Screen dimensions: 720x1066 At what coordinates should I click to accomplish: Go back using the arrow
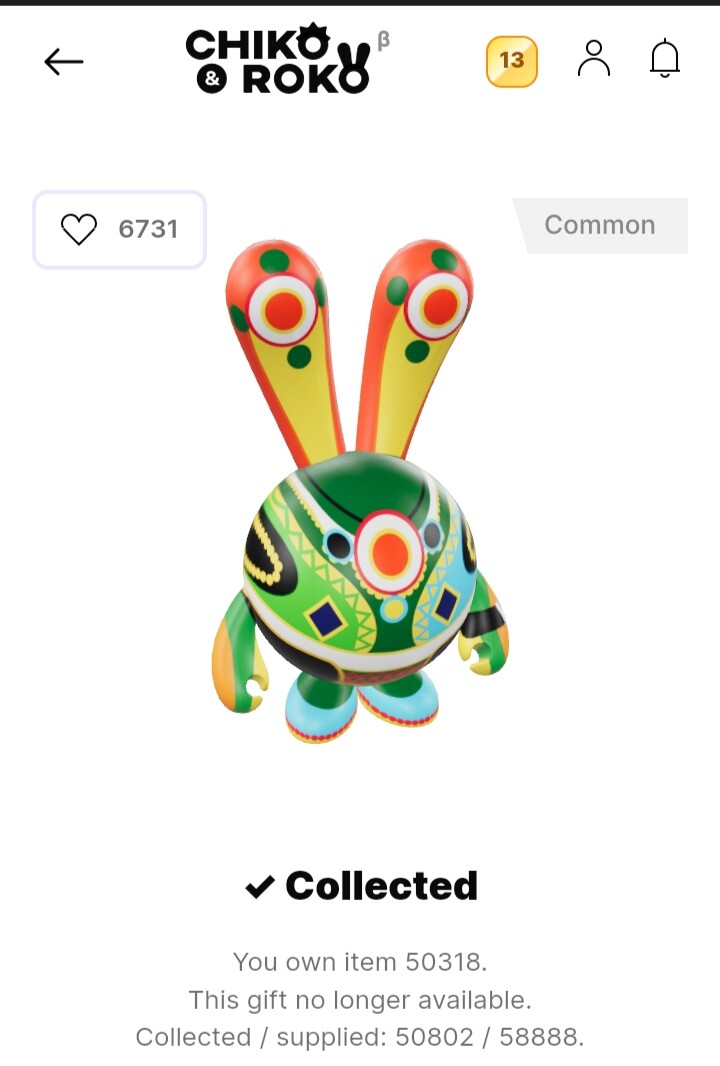click(x=63, y=62)
